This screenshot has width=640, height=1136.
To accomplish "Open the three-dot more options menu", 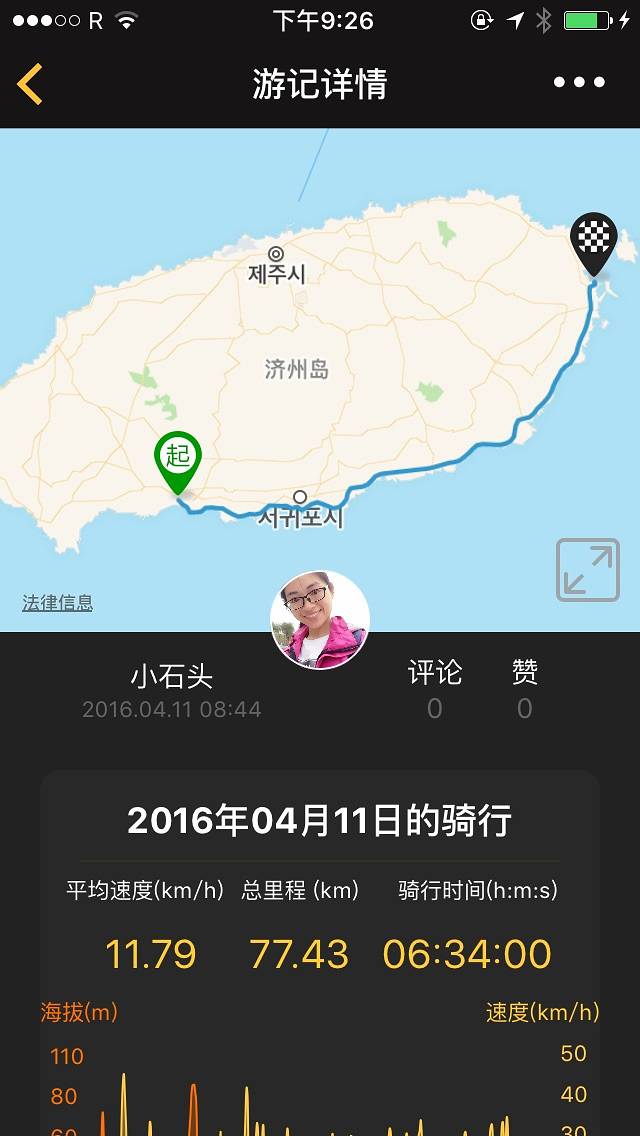I will point(579,83).
